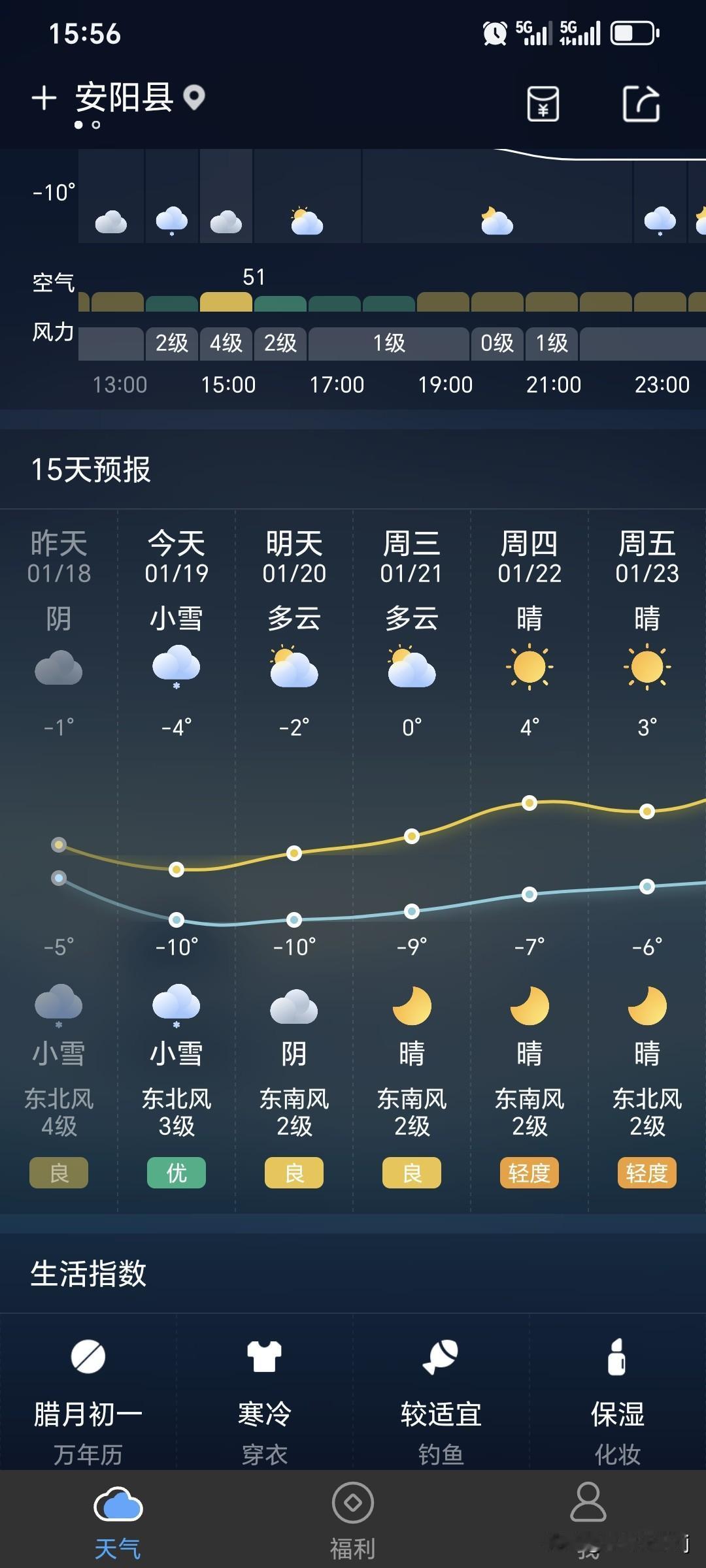
Task: Tap the red envelope rewards icon
Action: 545,105
